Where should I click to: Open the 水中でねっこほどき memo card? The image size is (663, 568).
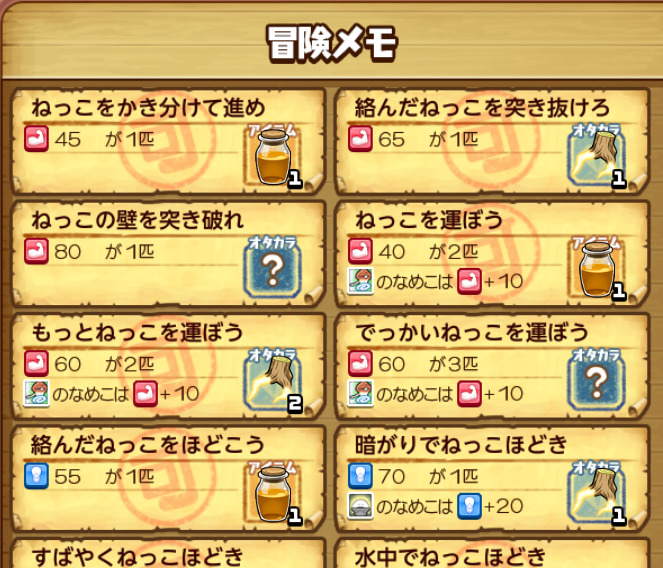(492, 555)
